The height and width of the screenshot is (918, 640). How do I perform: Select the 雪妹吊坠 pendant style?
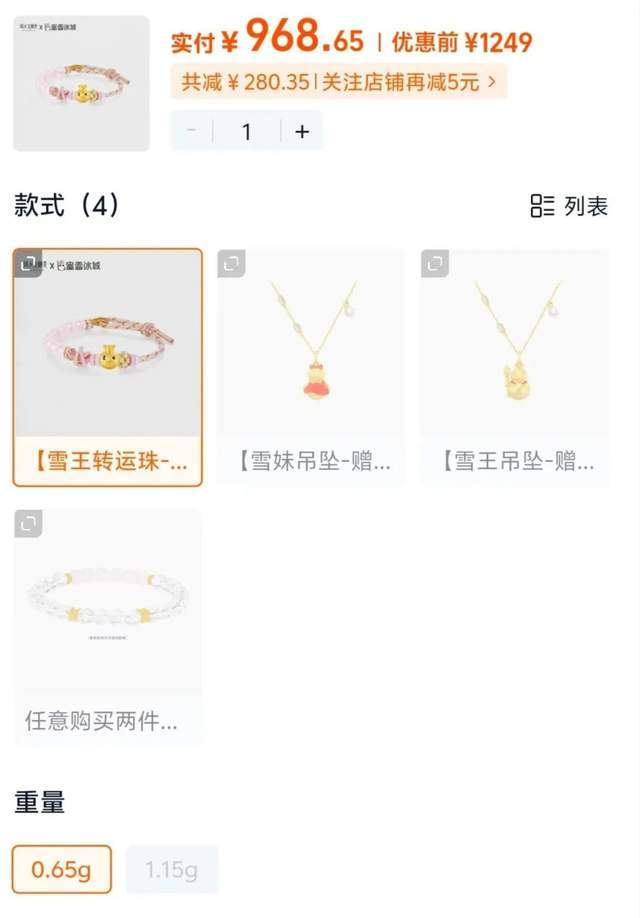pos(311,367)
